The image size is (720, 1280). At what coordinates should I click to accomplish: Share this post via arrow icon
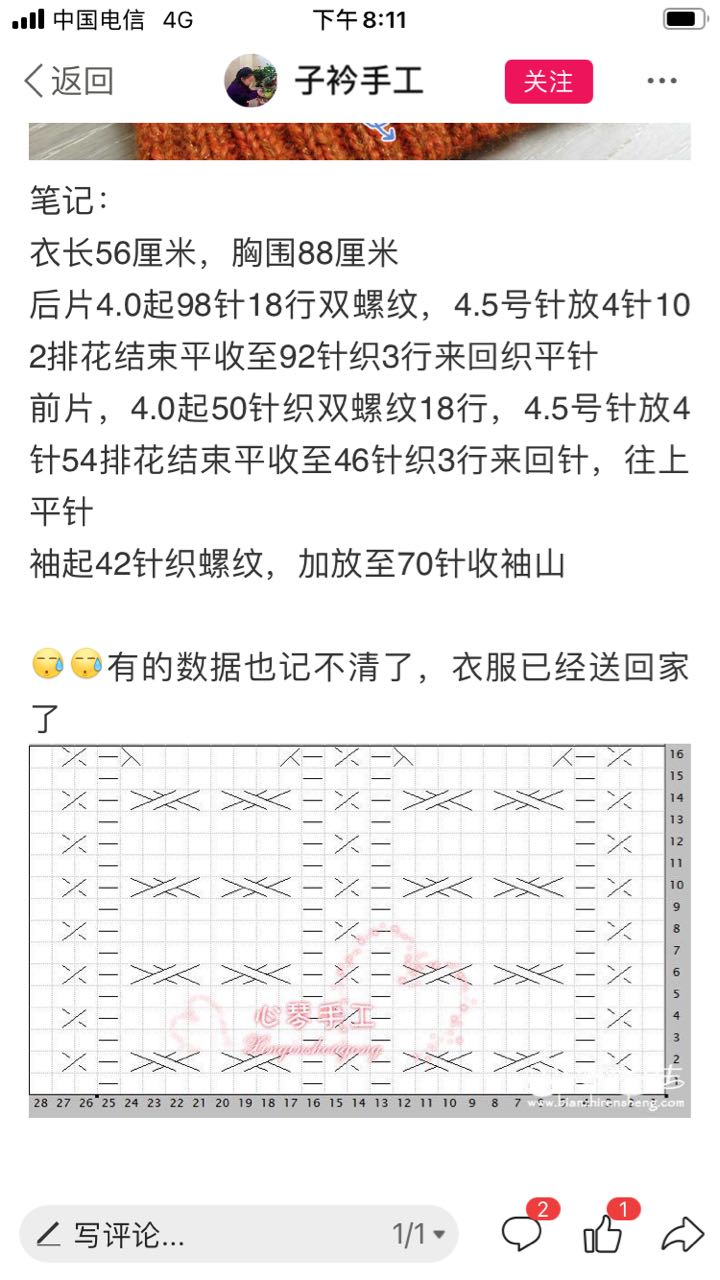(x=682, y=1235)
